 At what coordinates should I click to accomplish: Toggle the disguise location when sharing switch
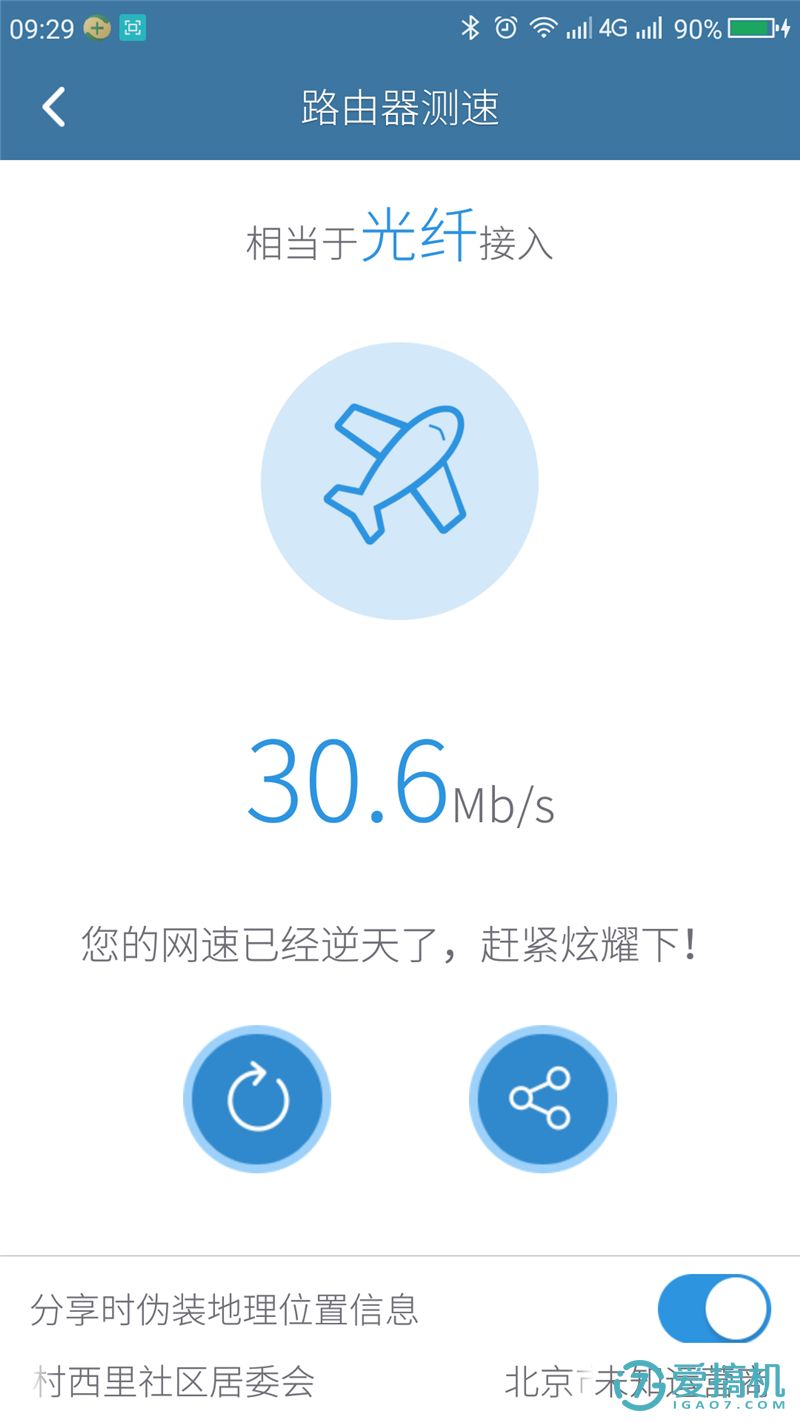(x=714, y=1308)
